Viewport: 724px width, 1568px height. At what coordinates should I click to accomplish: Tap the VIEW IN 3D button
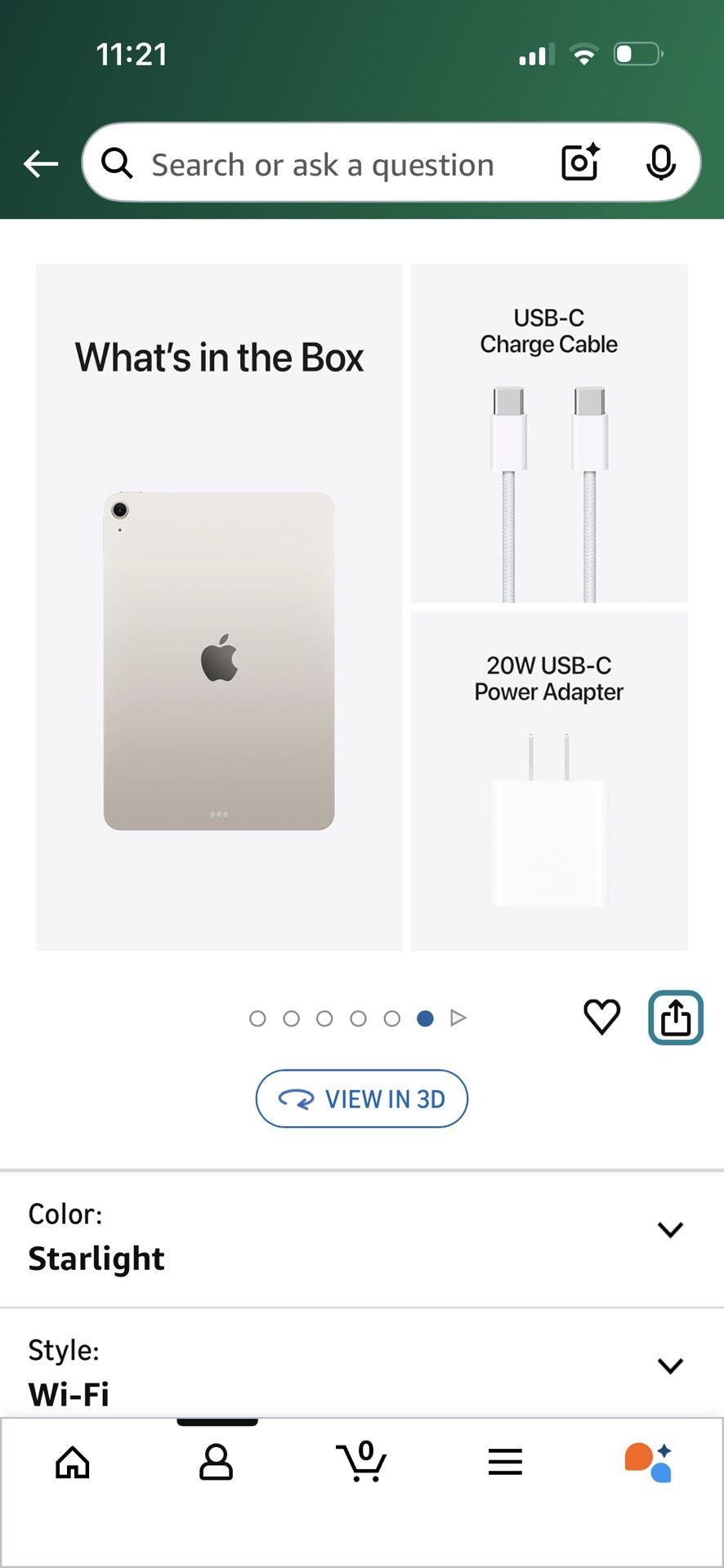(361, 1099)
